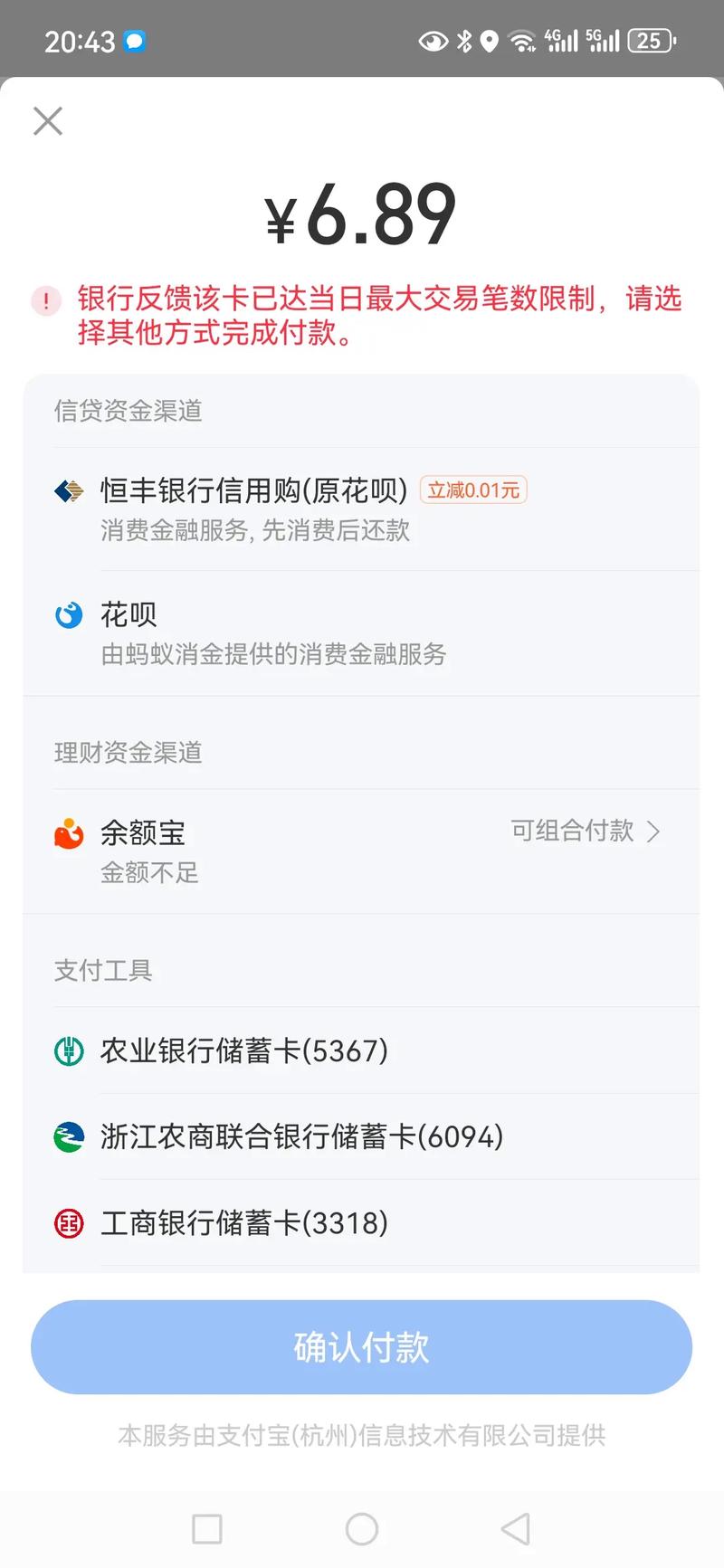Click the 余额宝 Yu'ebao icon
Screen dimensions: 724x1568
69,832
